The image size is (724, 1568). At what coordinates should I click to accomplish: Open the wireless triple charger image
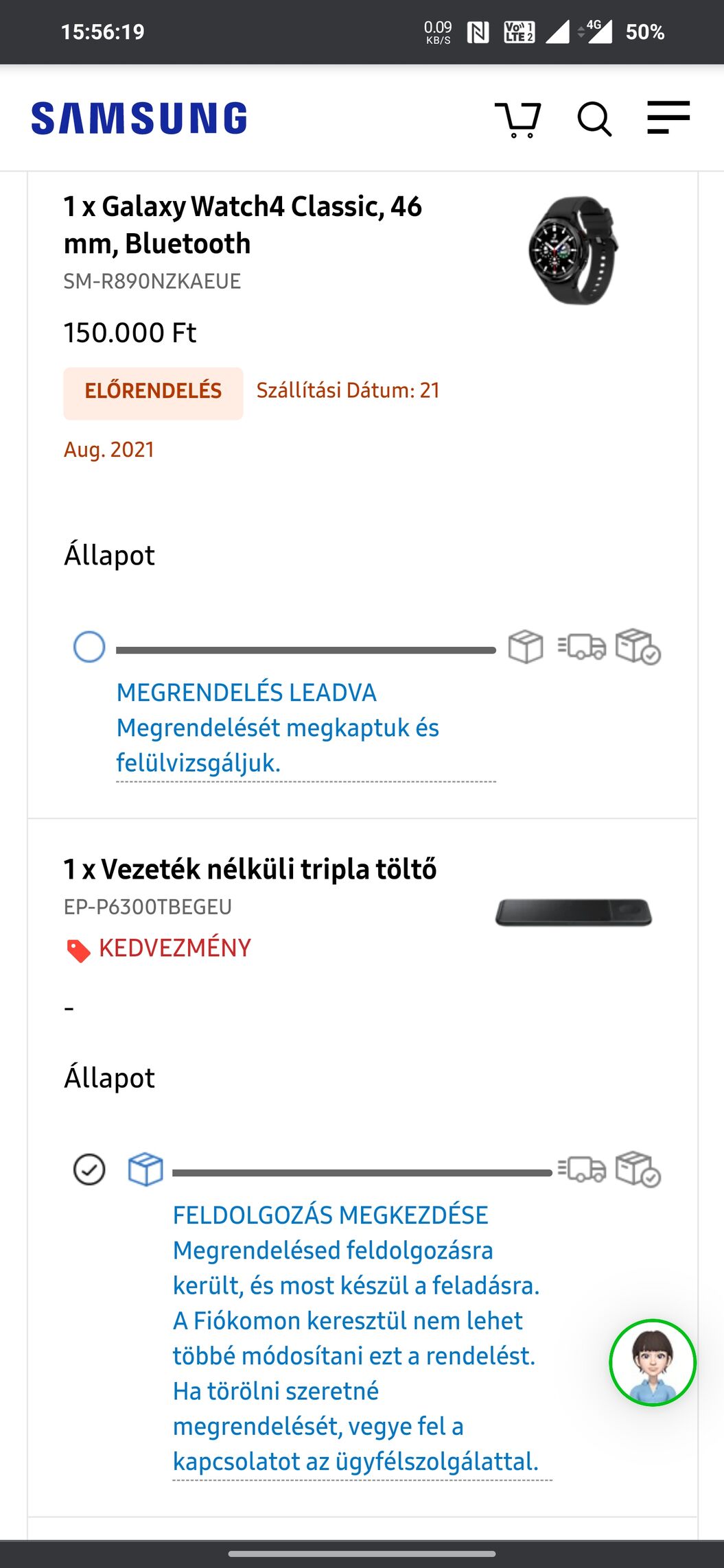[574, 912]
